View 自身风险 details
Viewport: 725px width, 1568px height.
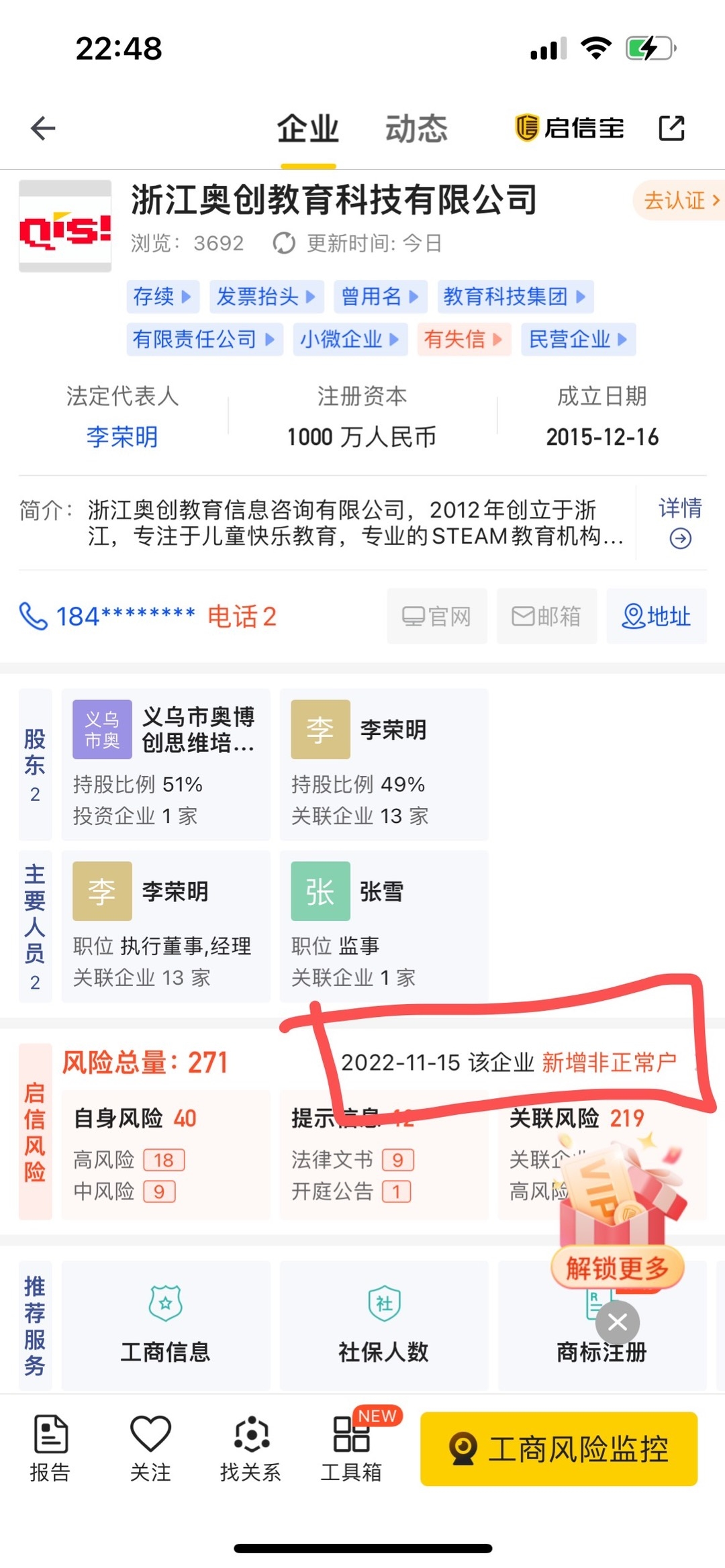coord(166,1153)
